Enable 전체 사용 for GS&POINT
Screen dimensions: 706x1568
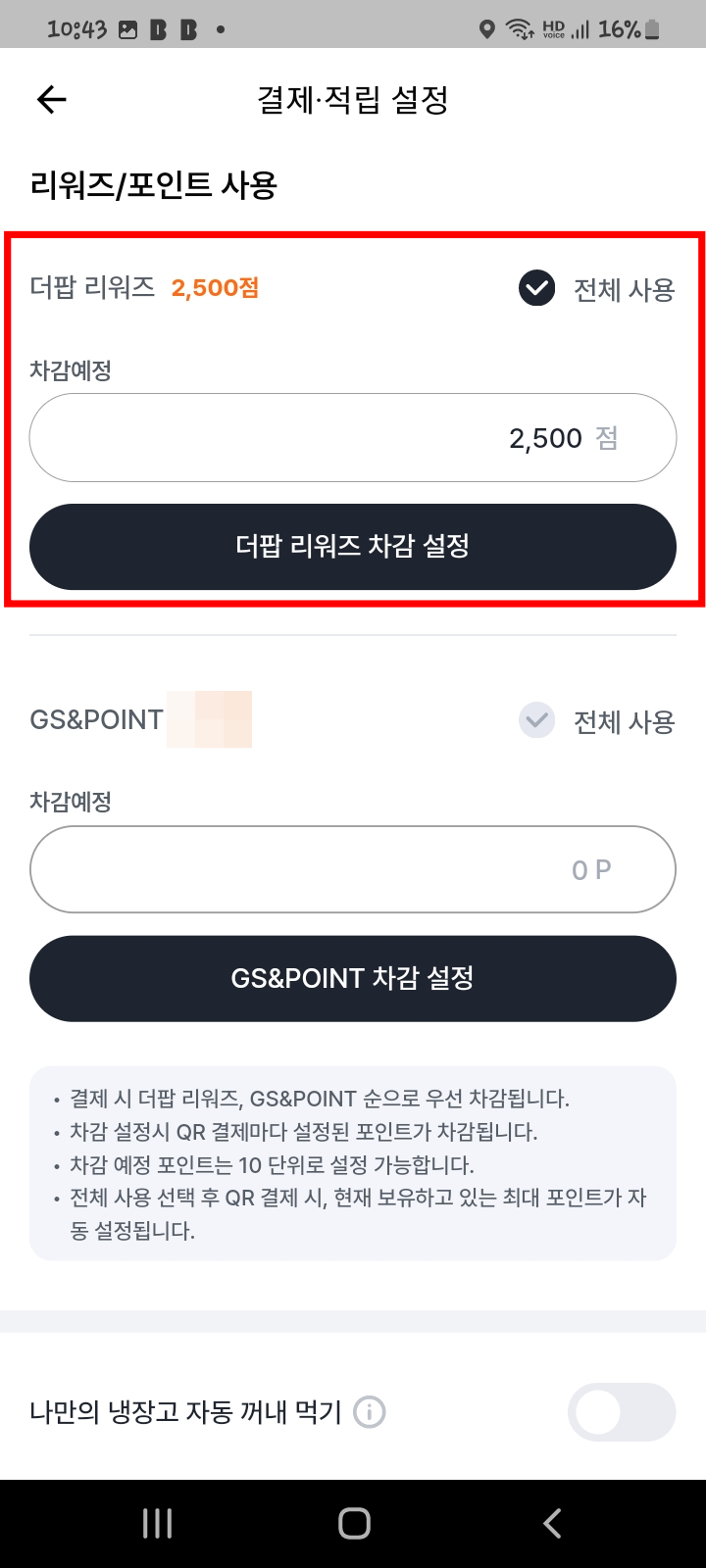pos(535,719)
